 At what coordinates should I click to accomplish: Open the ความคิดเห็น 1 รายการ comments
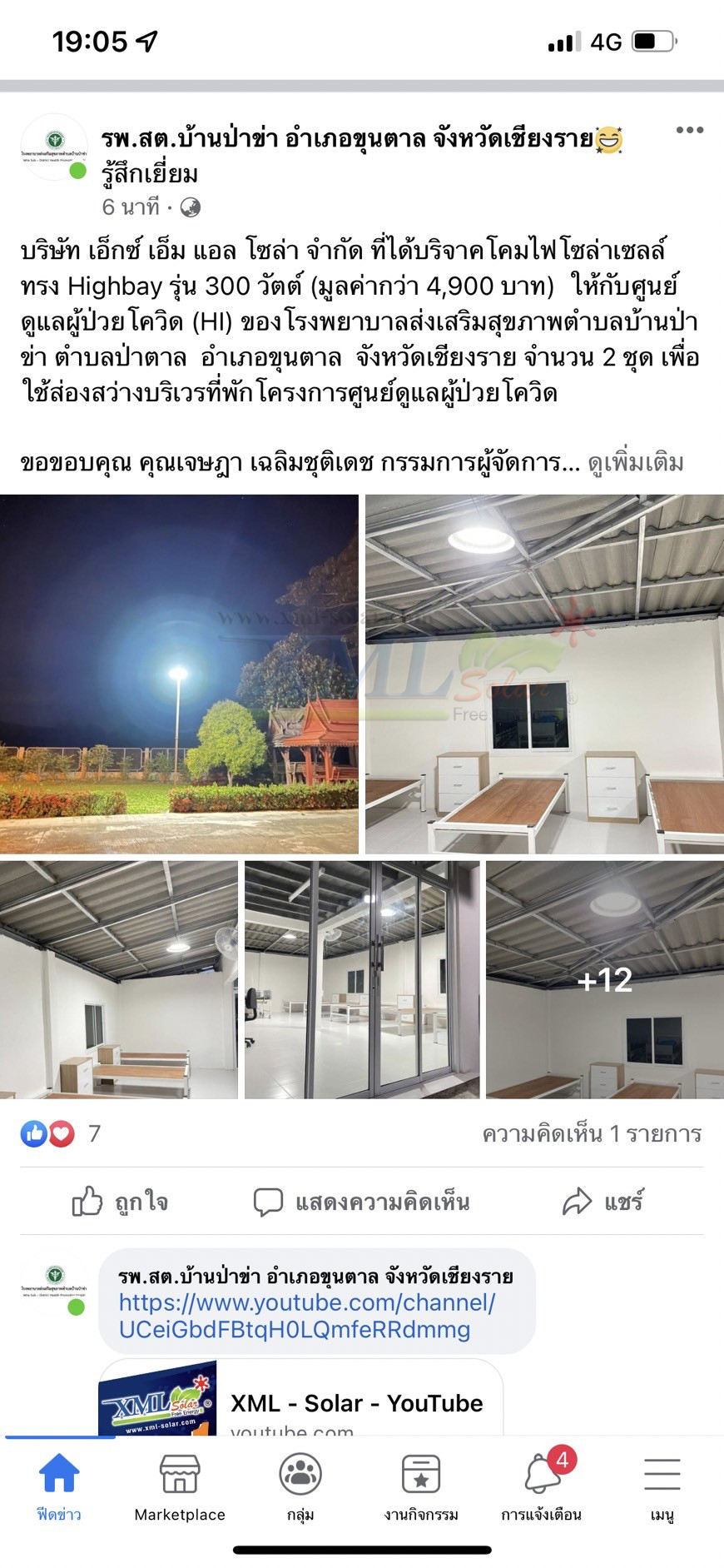coord(592,1133)
